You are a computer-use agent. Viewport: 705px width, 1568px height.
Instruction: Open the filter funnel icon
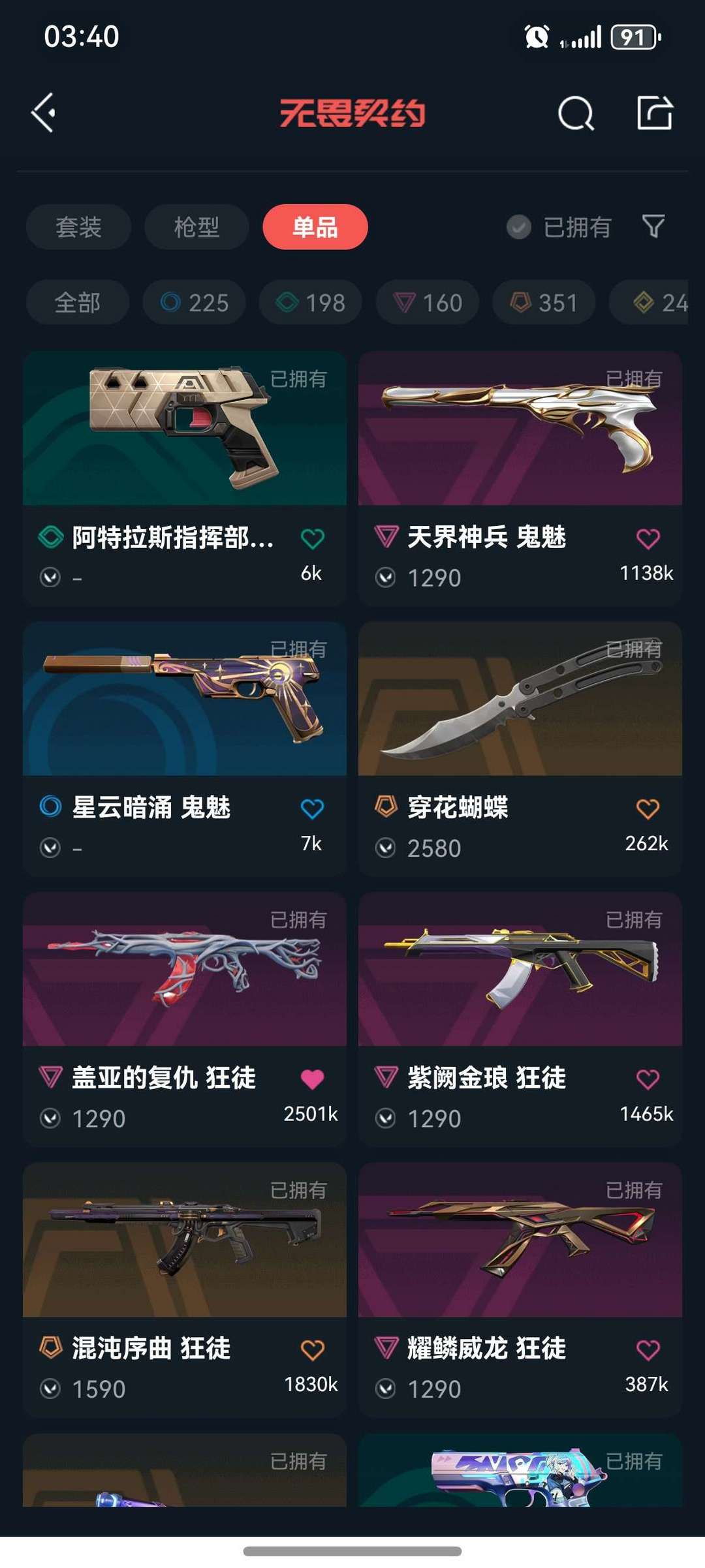point(653,226)
